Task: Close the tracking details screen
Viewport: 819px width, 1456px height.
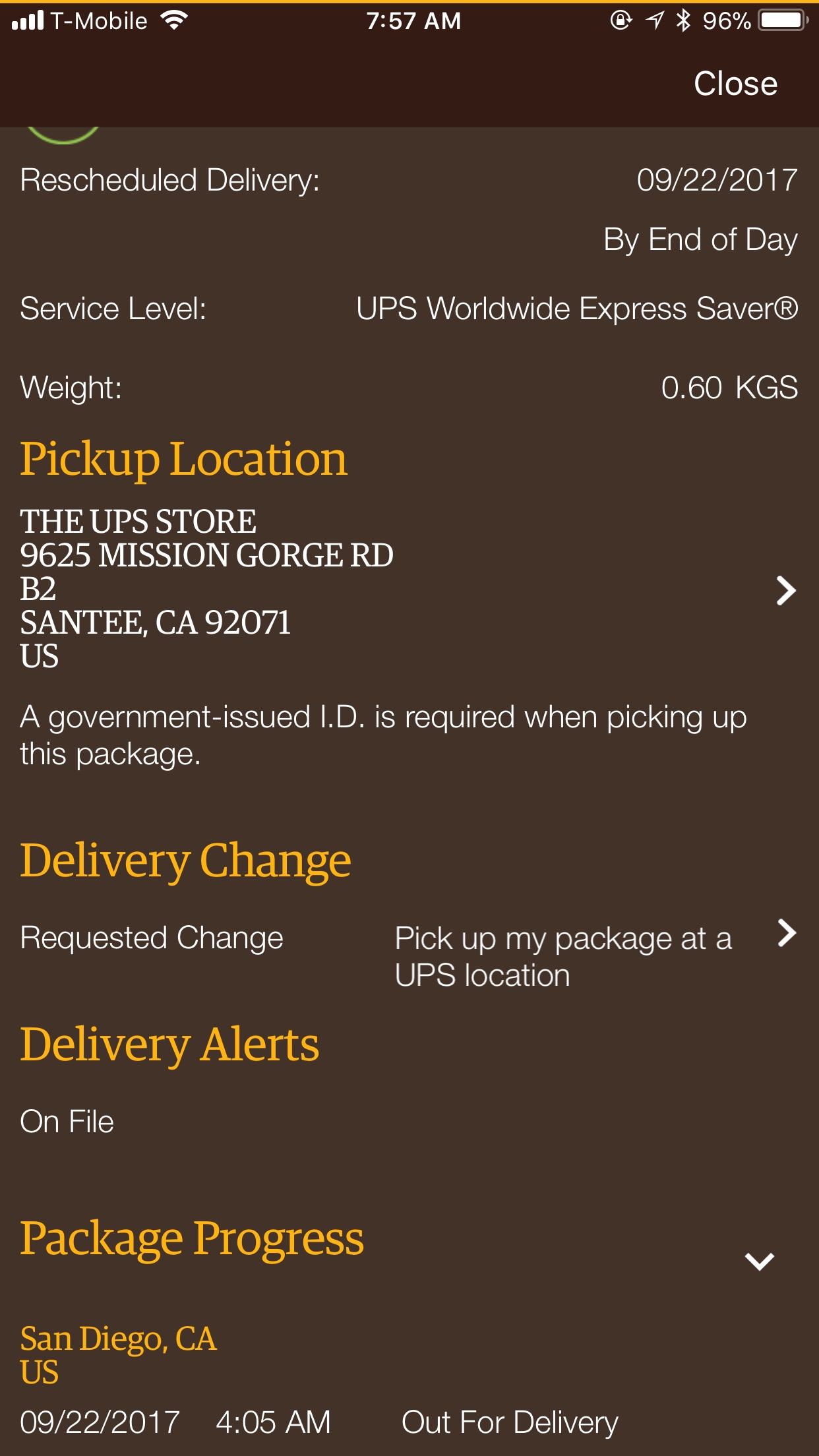Action: pos(735,84)
